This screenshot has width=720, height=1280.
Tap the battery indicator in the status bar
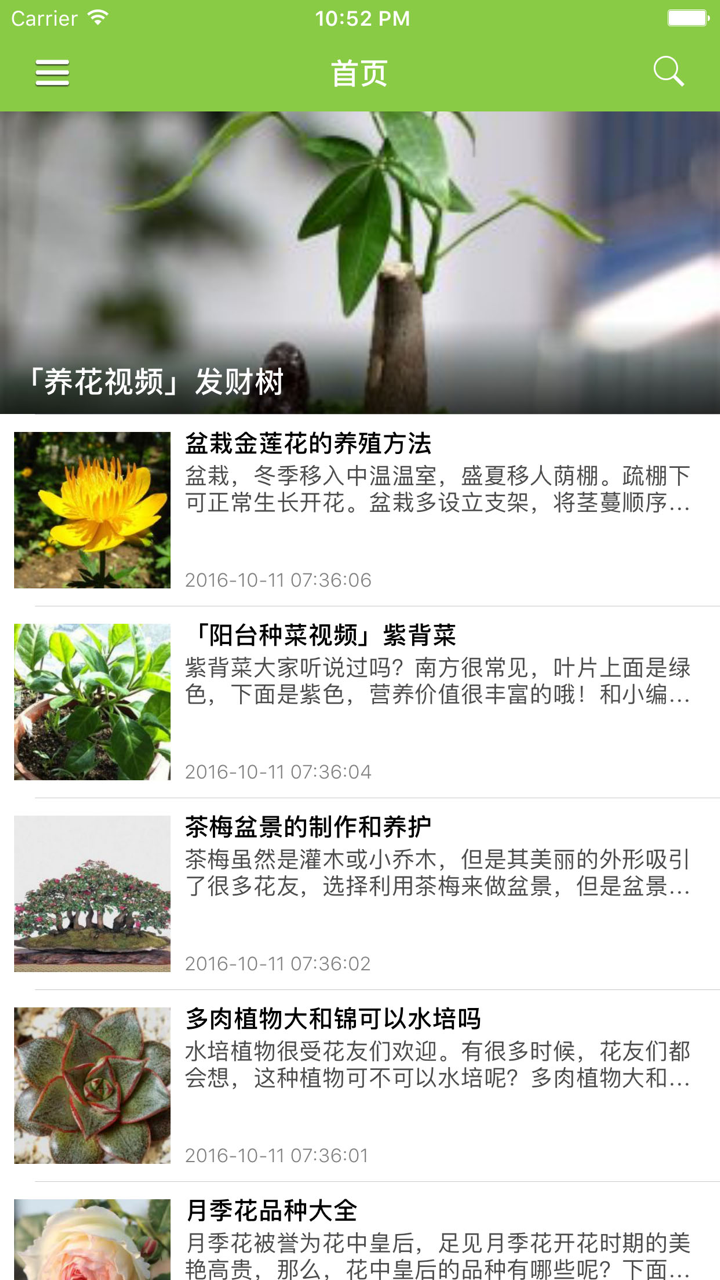(x=689, y=17)
